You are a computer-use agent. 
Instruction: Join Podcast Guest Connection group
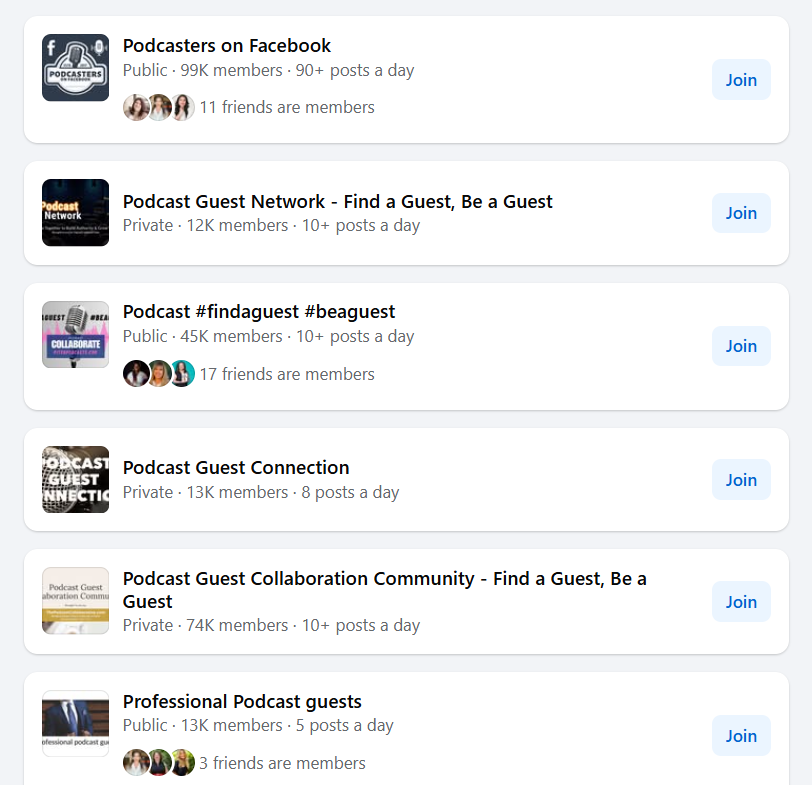(x=741, y=480)
